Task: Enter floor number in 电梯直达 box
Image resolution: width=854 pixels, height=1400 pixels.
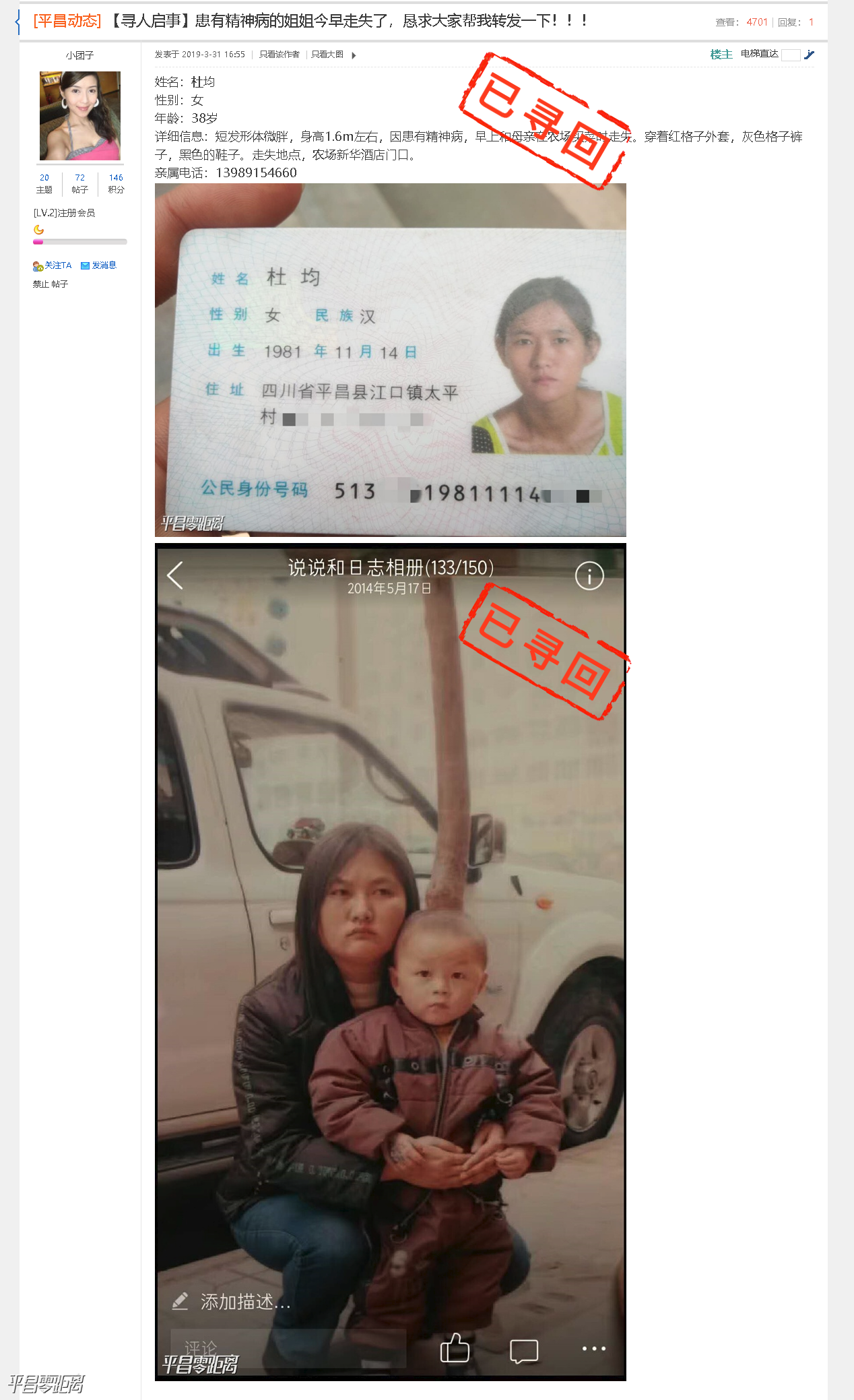Action: 791,55
